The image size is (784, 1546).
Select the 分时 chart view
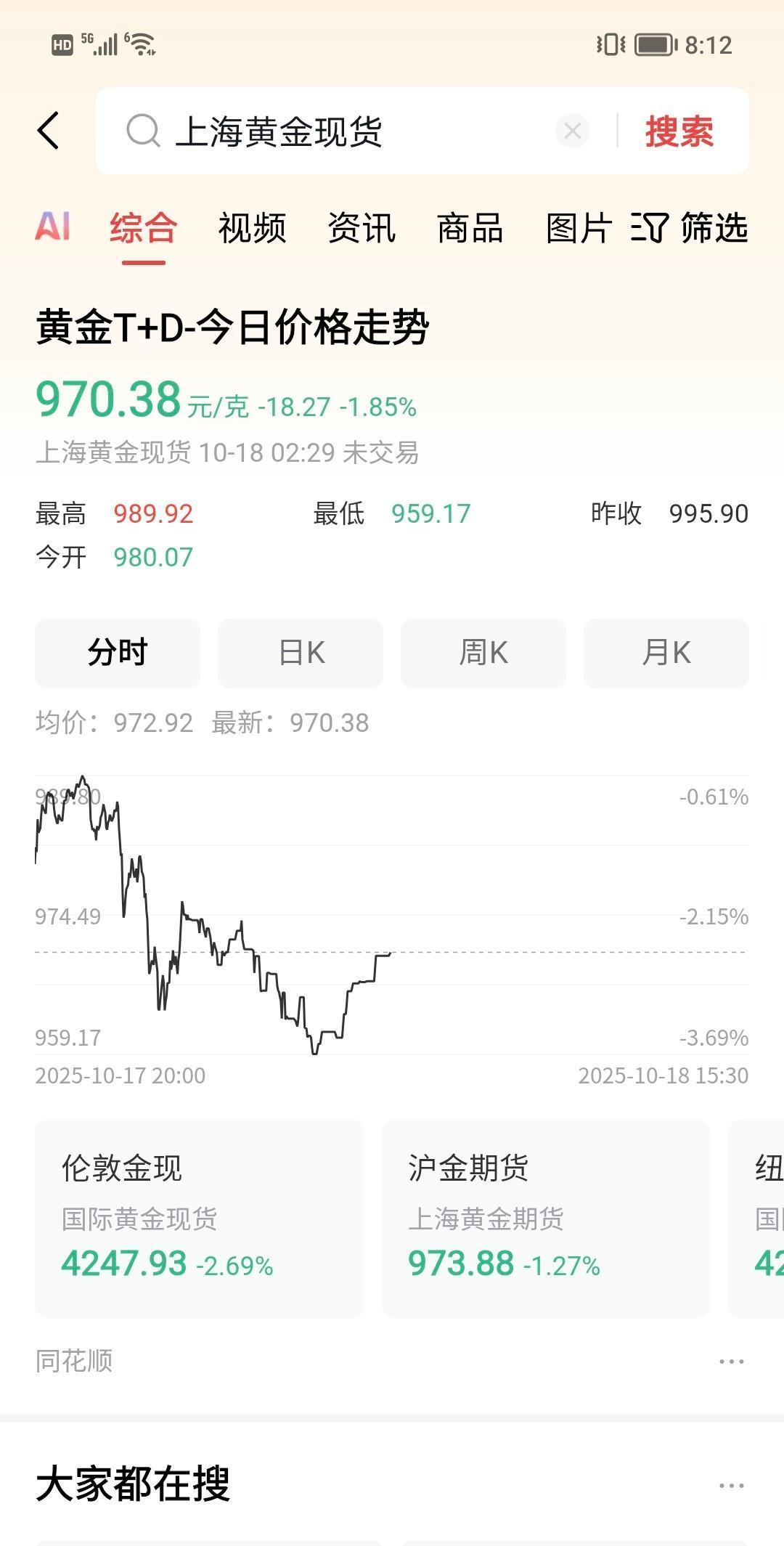118,653
